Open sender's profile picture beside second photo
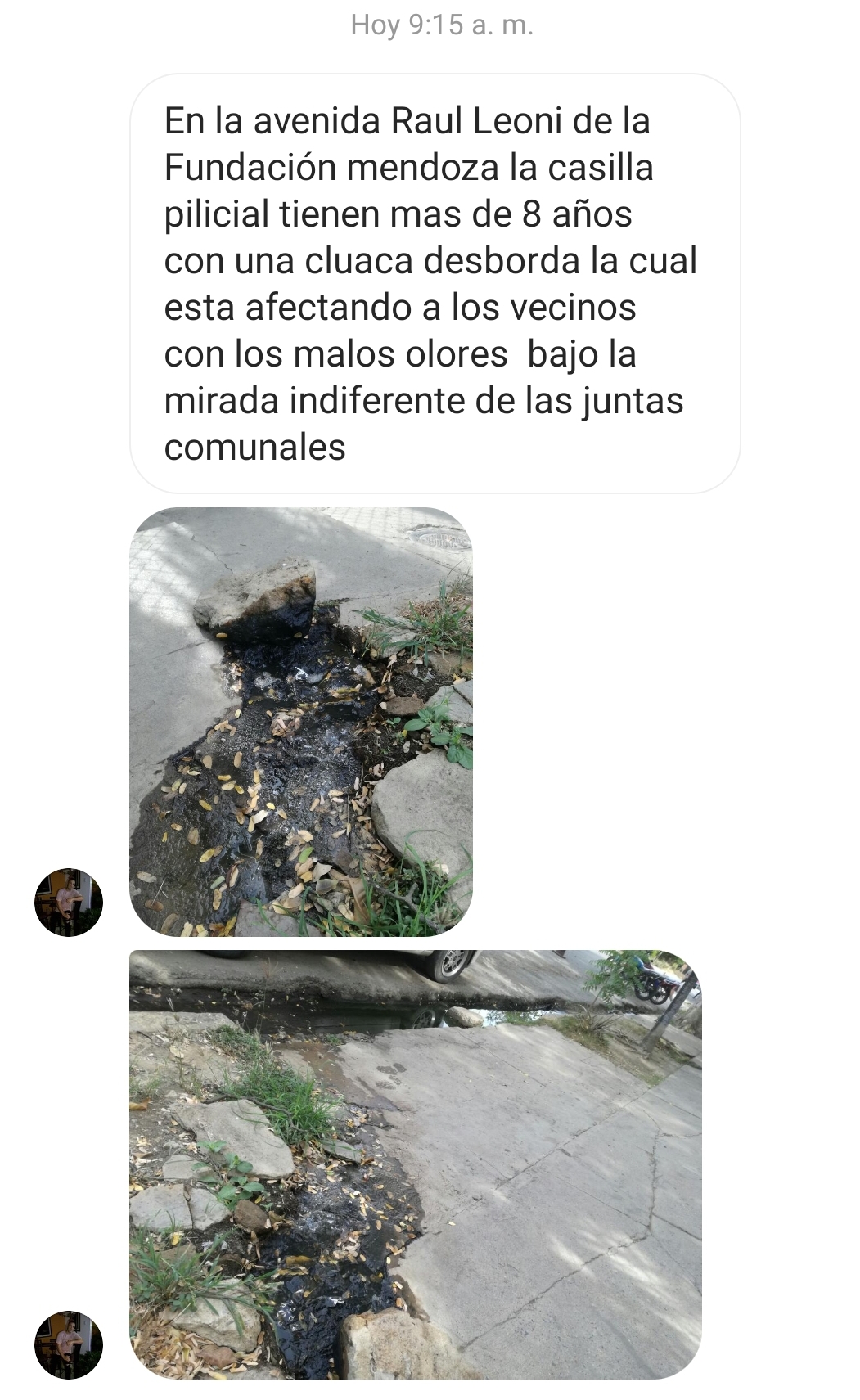 [x=69, y=1344]
